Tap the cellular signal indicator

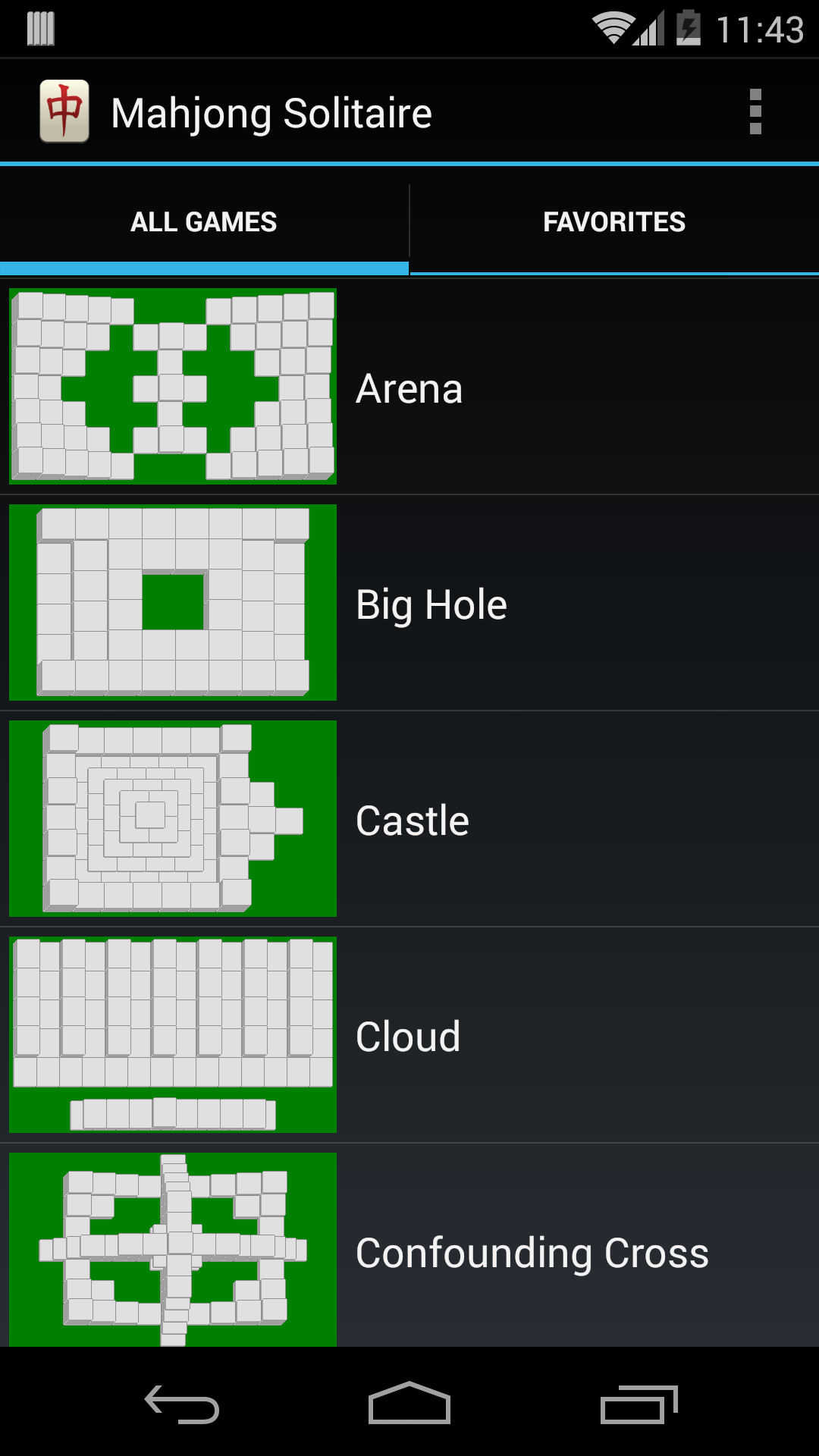pyautogui.click(x=650, y=27)
